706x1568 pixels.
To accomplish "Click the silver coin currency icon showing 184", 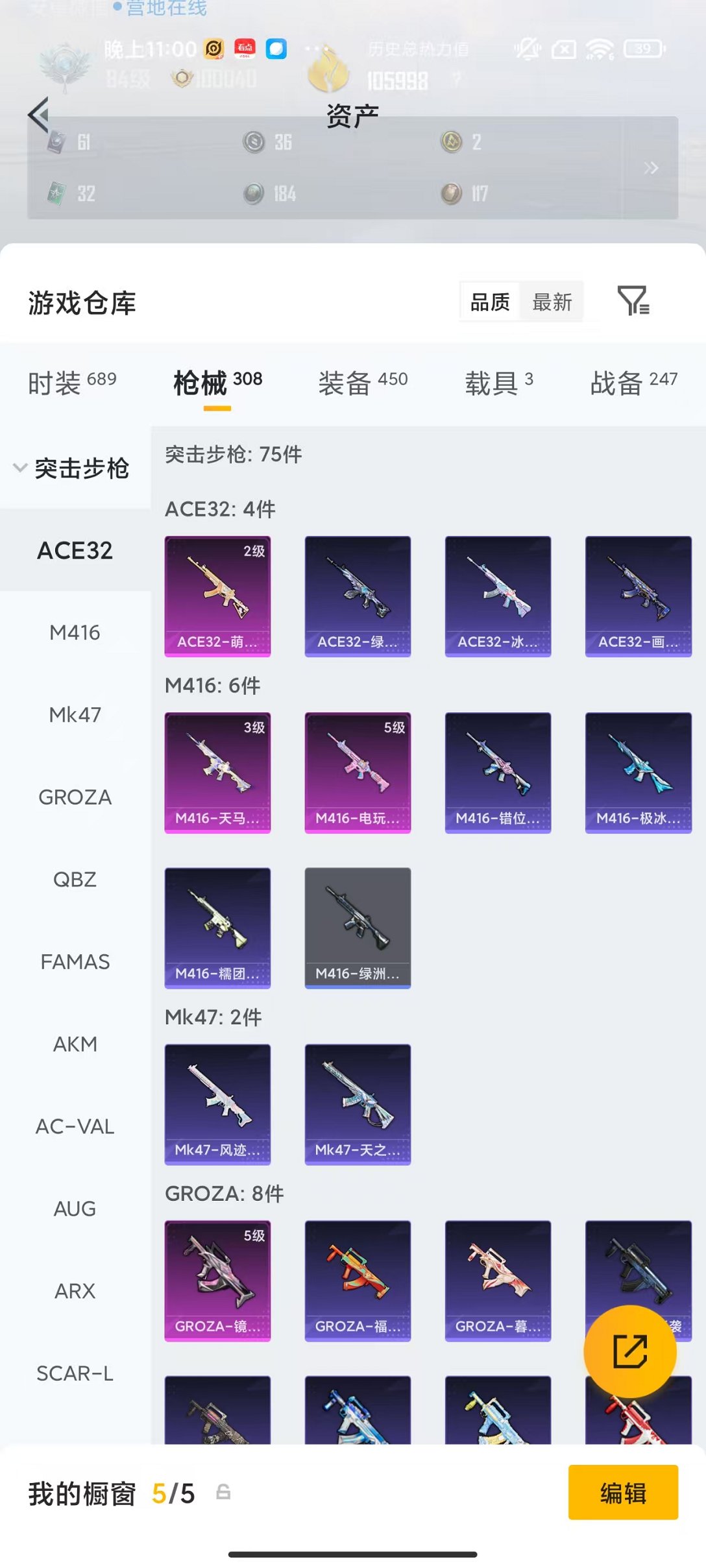I will (252, 193).
